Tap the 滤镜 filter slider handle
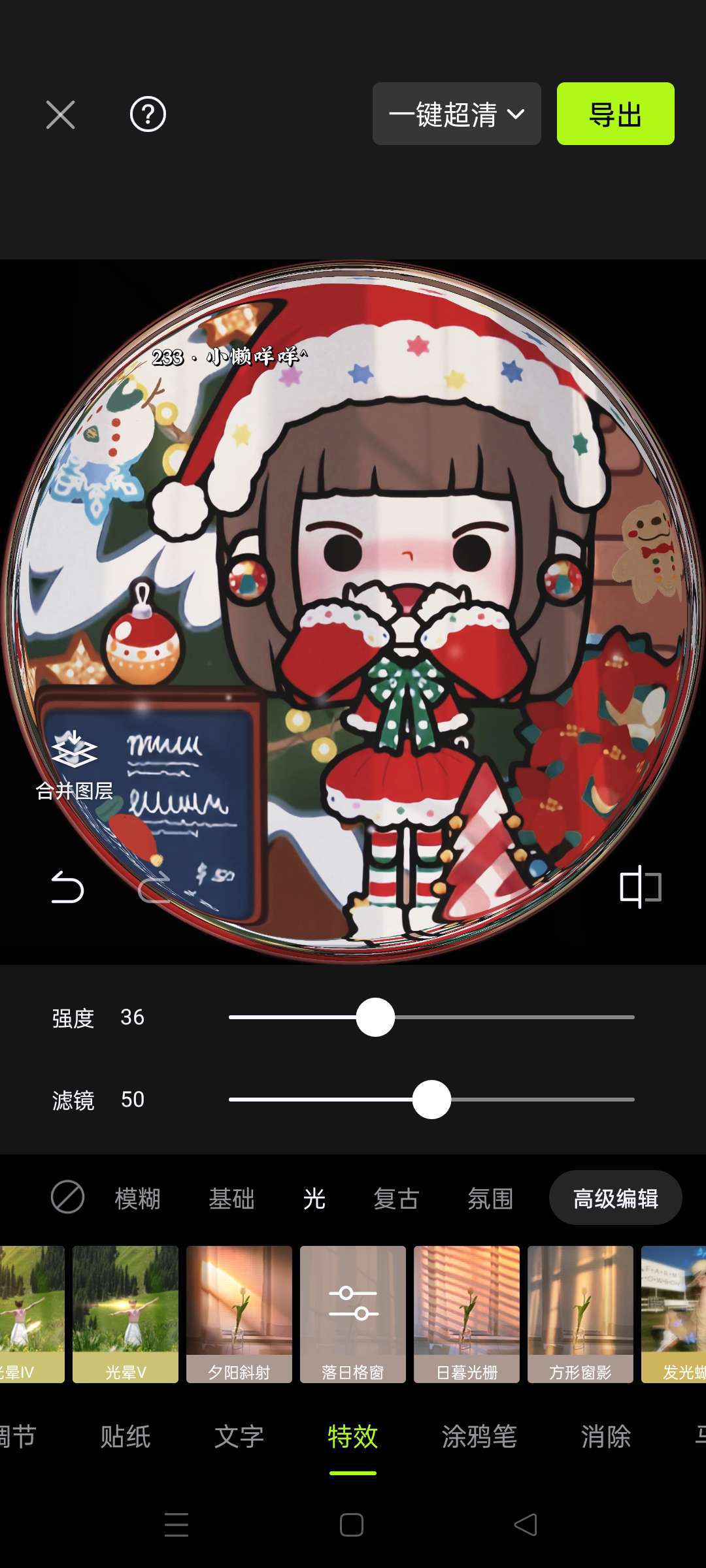Viewport: 706px width, 1568px height. (431, 1100)
